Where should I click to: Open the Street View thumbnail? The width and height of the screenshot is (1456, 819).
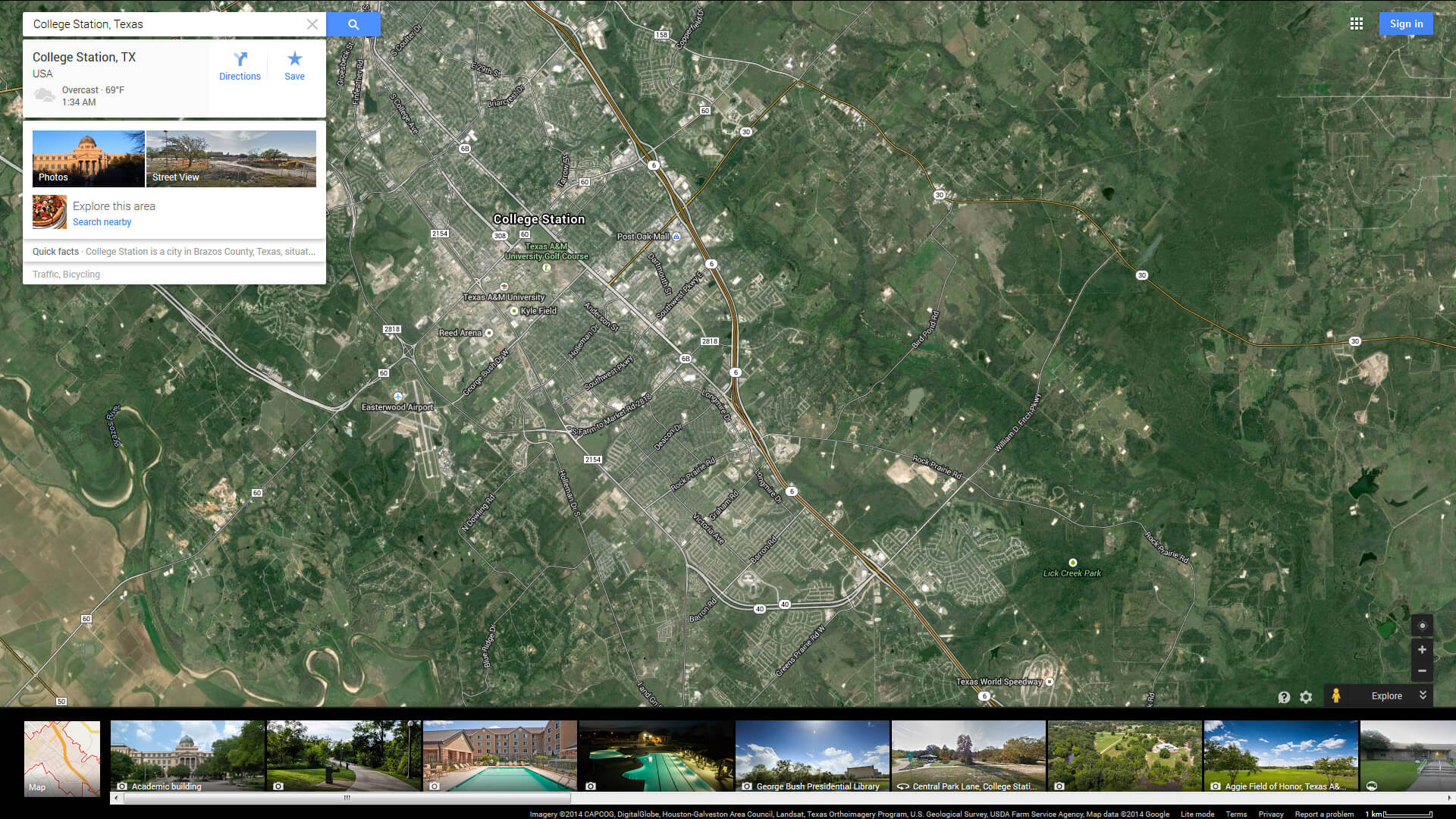(x=231, y=158)
